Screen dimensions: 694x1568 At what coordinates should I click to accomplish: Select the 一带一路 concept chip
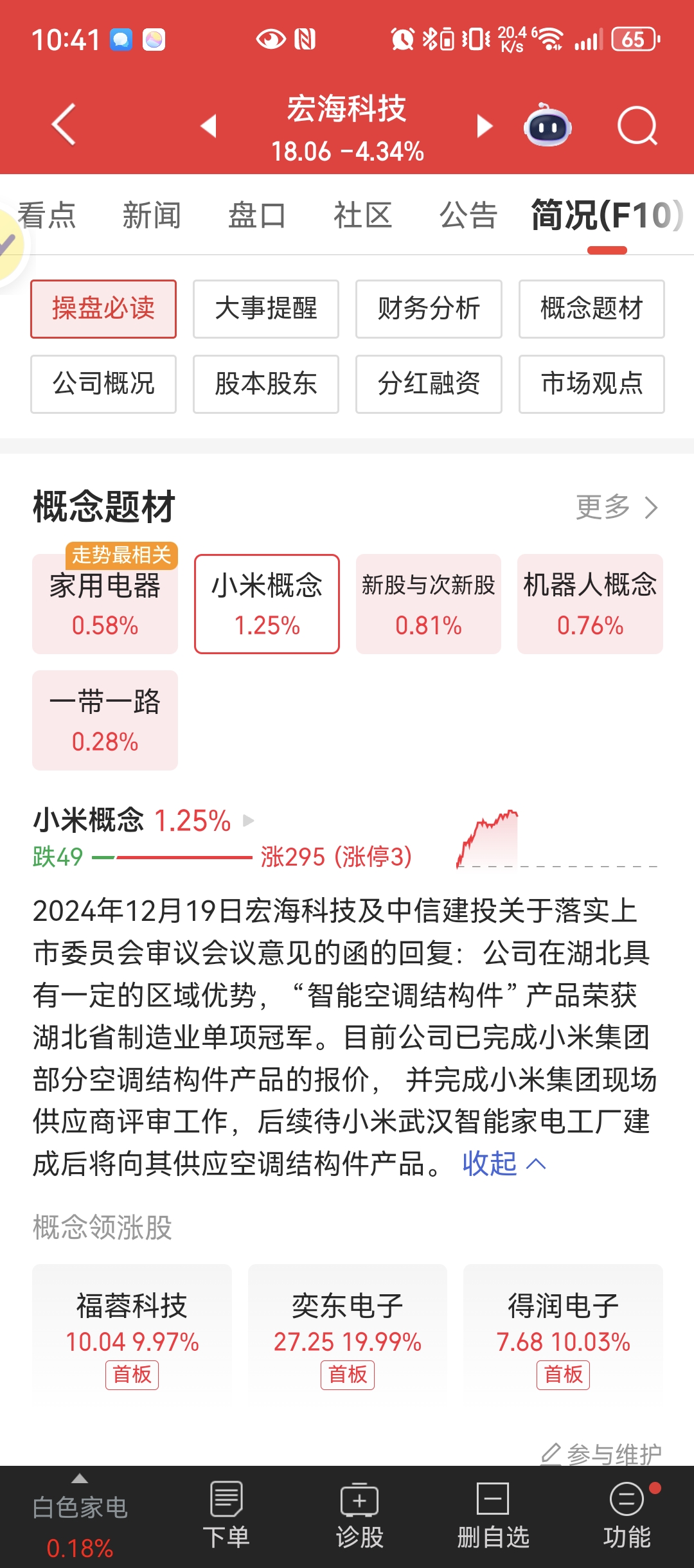105,720
